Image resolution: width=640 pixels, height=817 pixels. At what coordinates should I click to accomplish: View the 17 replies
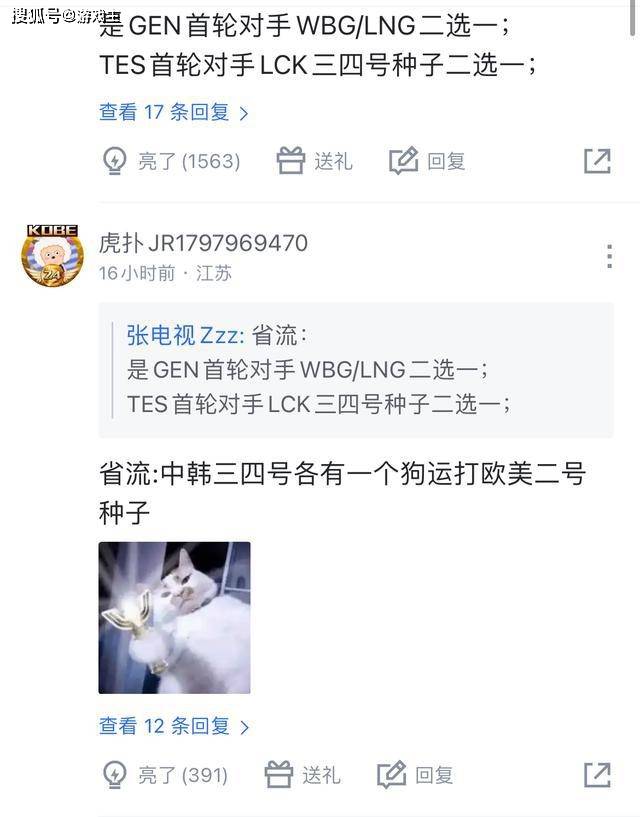[x=173, y=112]
